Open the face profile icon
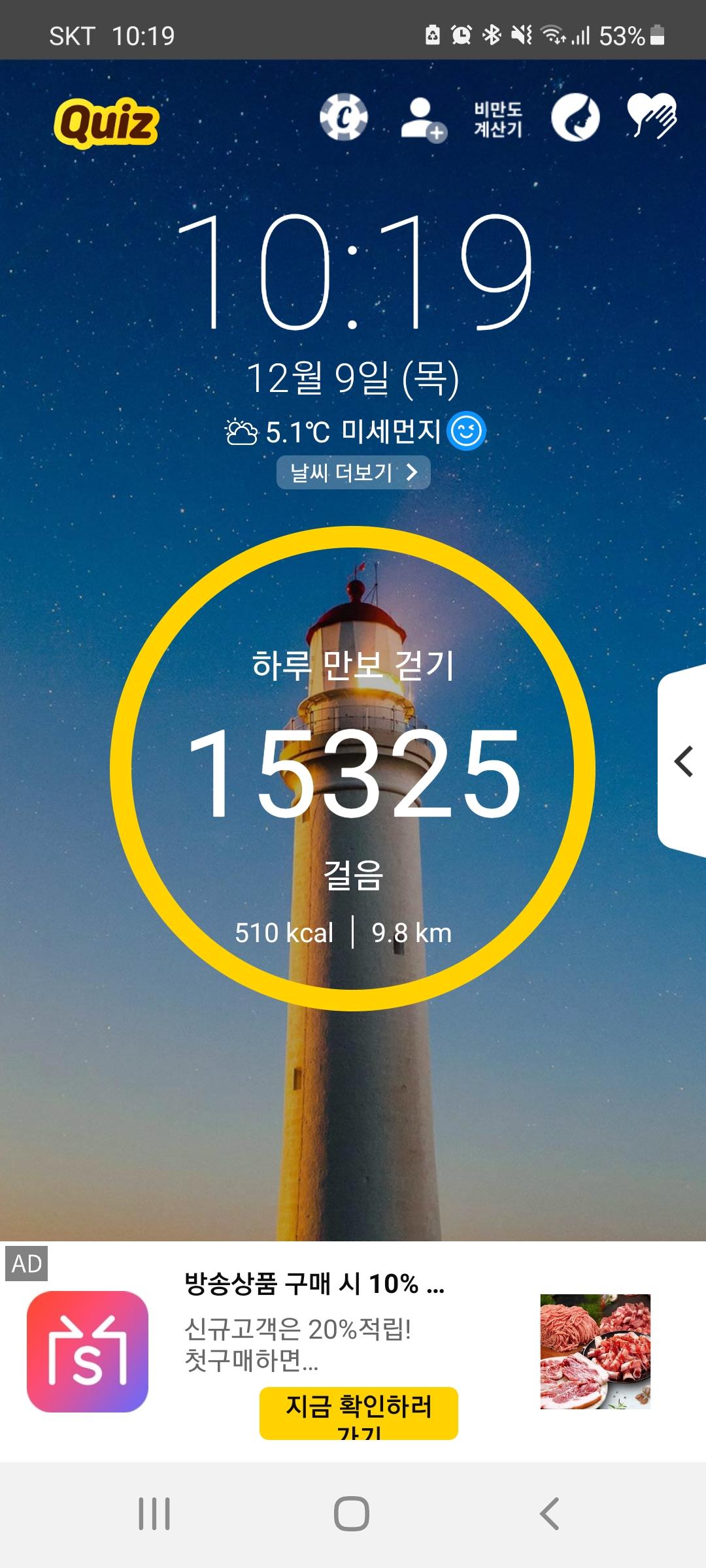The width and height of the screenshot is (706, 1568). [x=575, y=118]
